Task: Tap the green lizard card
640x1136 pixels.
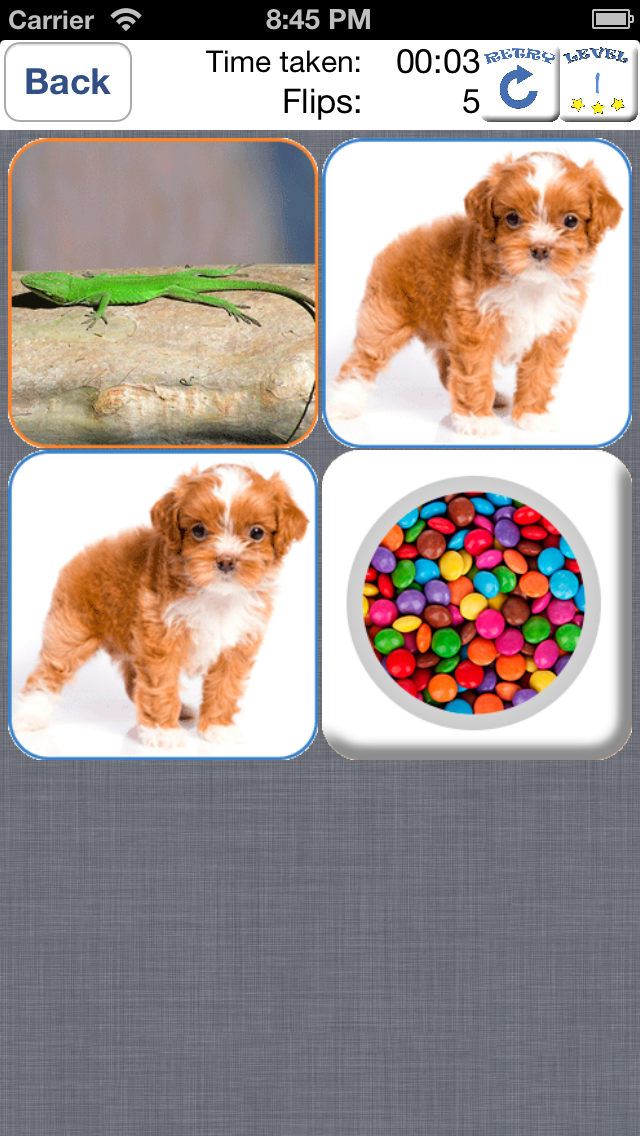Action: coord(163,293)
